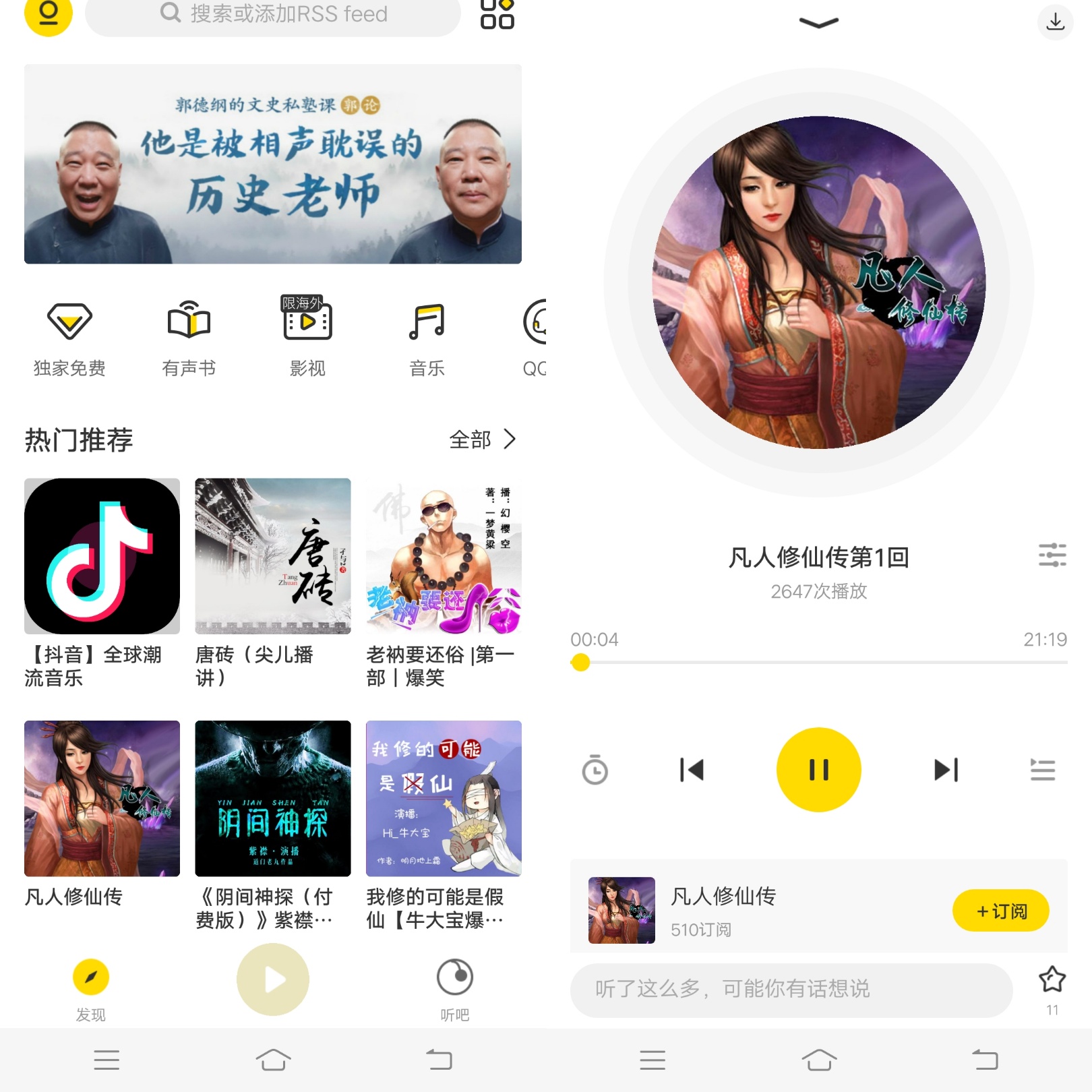Viewport: 1092px width, 1092px height.
Task: Open the yellow profile avatar icon
Action: [49, 15]
